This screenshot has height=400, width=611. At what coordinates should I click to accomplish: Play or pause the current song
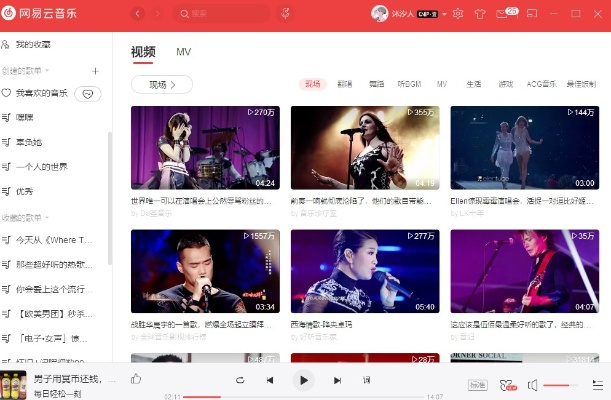point(304,380)
